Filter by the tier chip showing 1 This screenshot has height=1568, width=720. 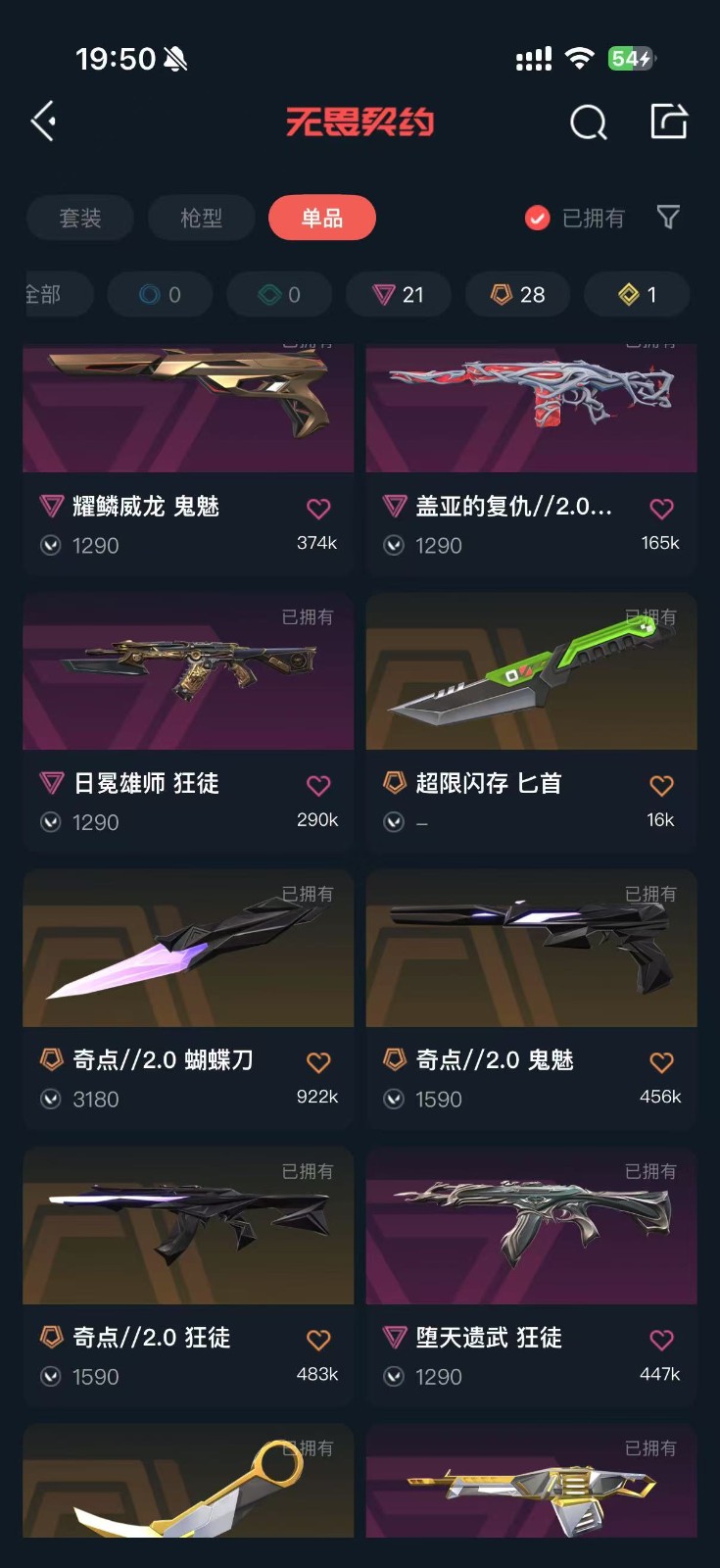pyautogui.click(x=638, y=294)
